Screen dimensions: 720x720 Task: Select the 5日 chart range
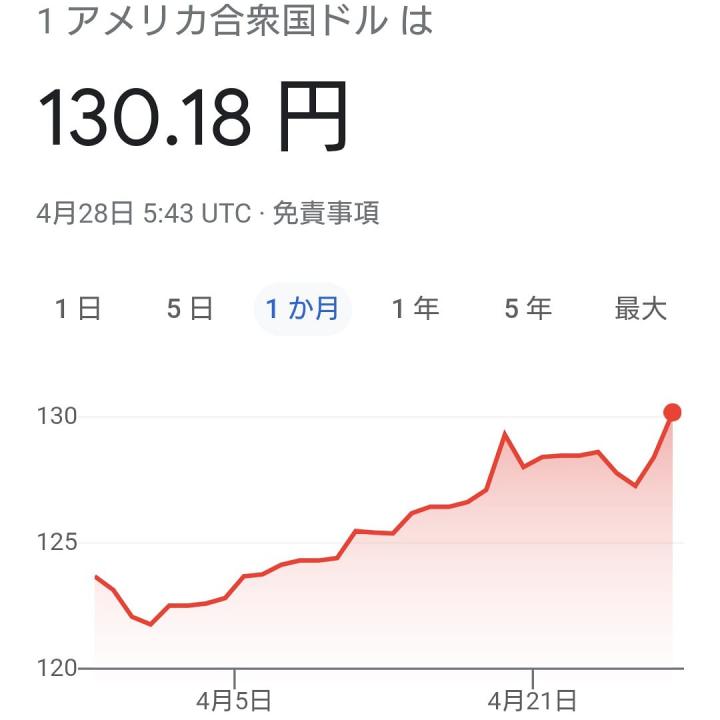pyautogui.click(x=190, y=309)
